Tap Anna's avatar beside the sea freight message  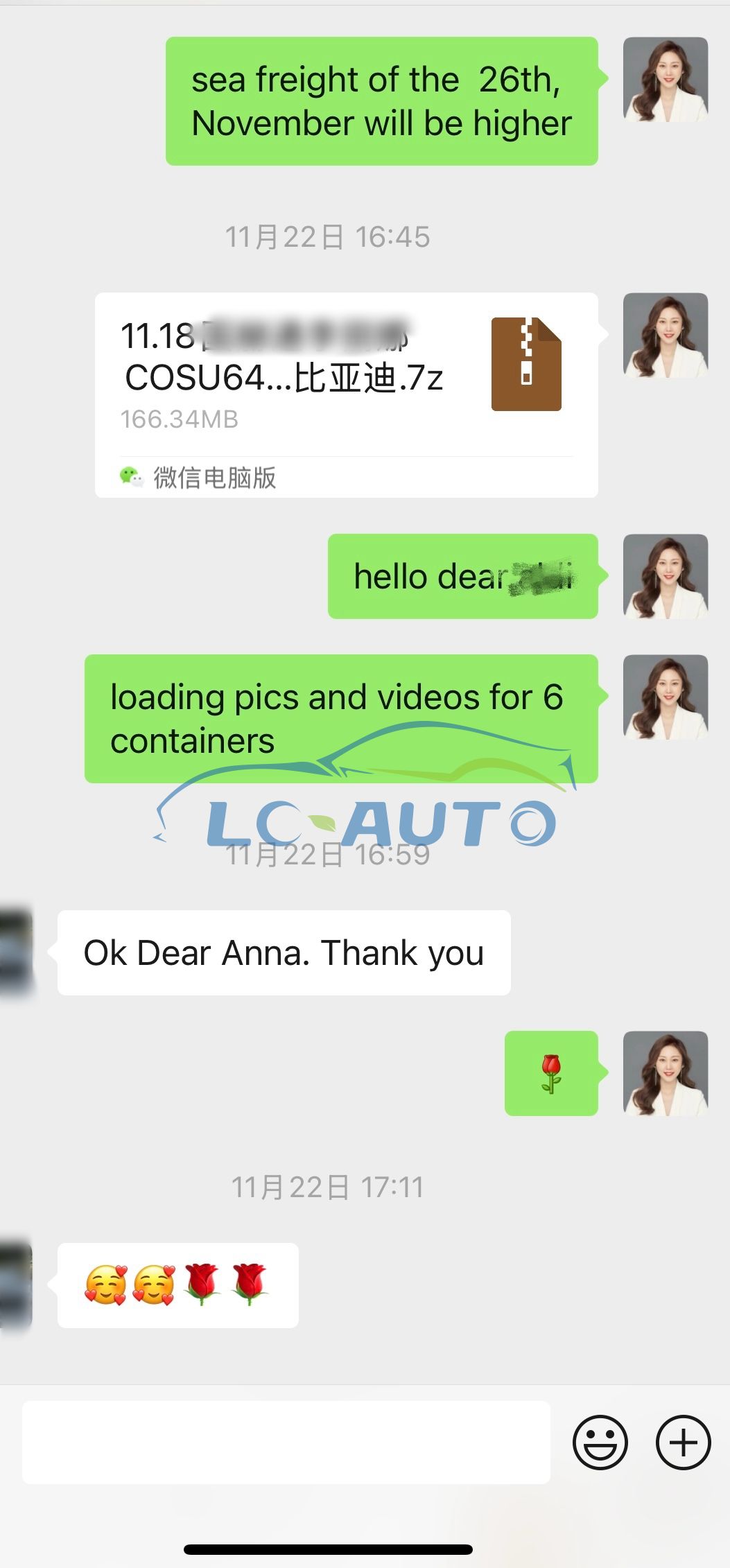coord(665,80)
